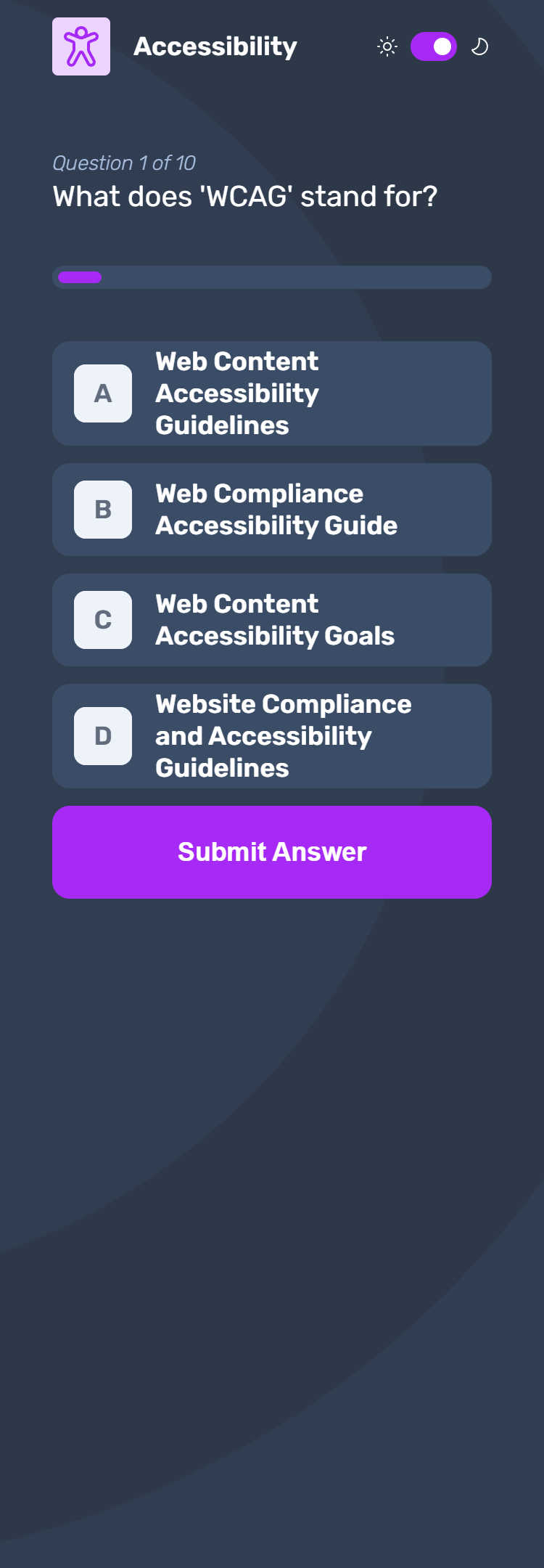Viewport: 544px width, 1568px height.
Task: Choose 'Website Compliance and Accessibility Guidelines'
Action: coord(272,736)
